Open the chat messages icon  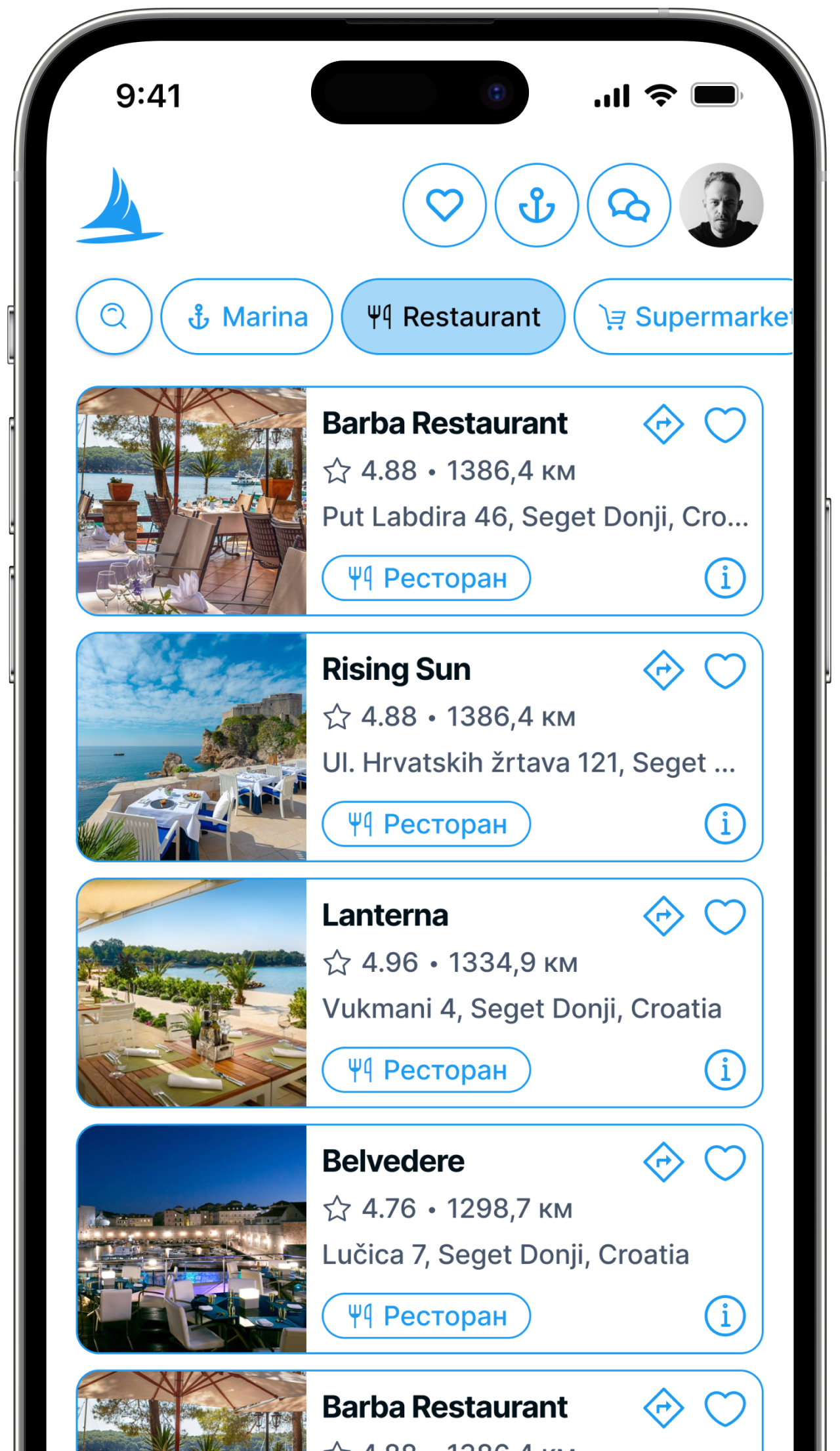coord(629,205)
